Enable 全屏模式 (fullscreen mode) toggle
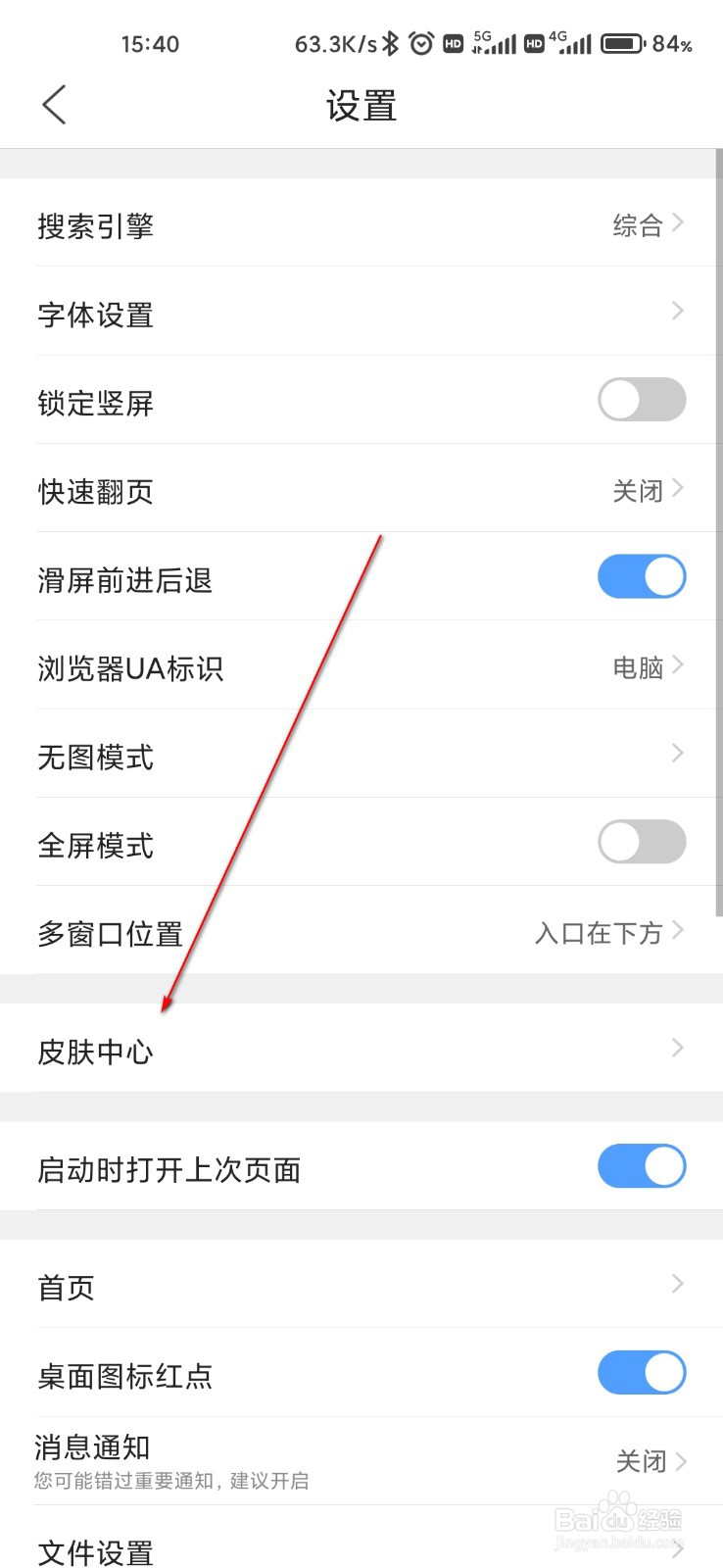 [x=642, y=842]
